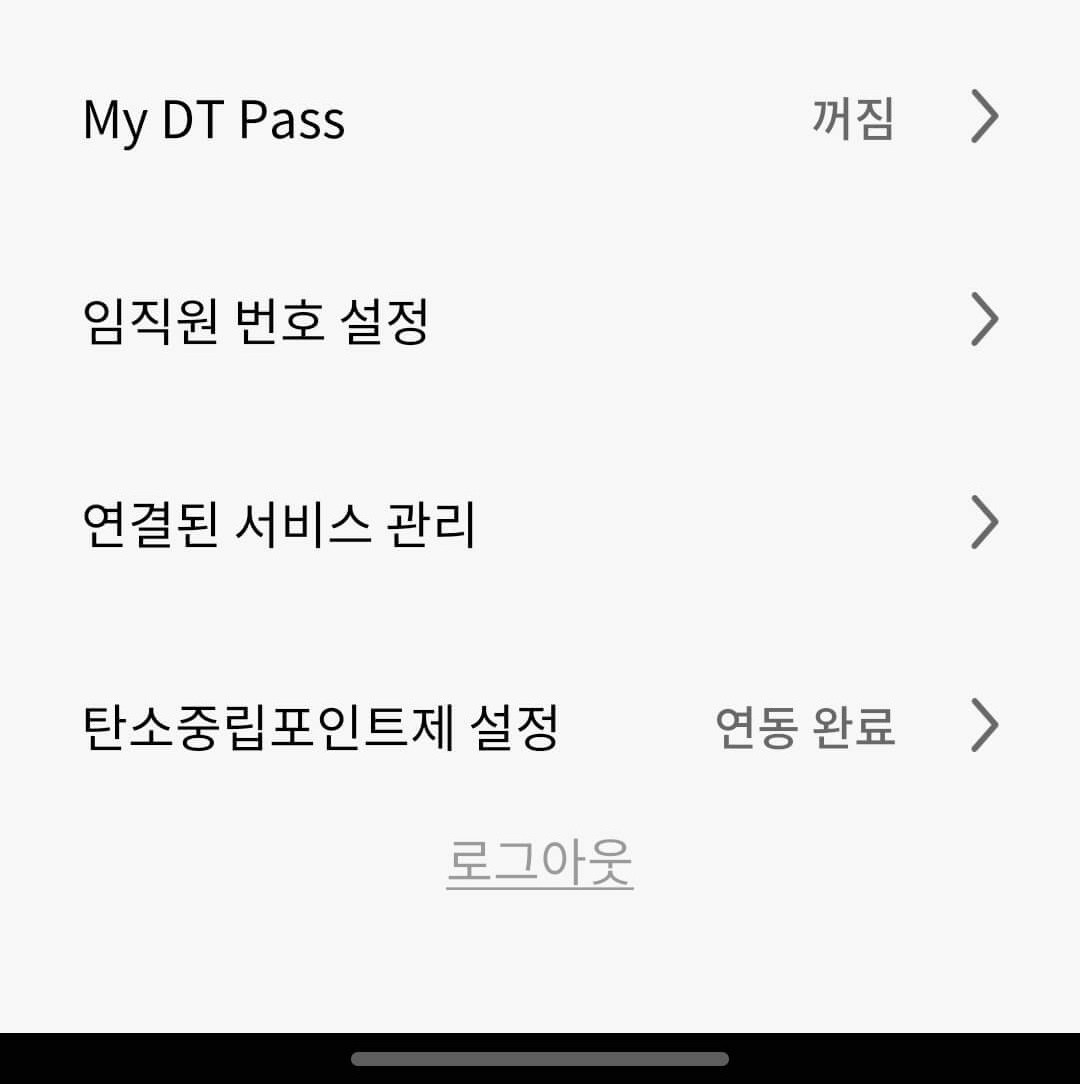Tap the 연동 완료 status label

tap(806, 727)
